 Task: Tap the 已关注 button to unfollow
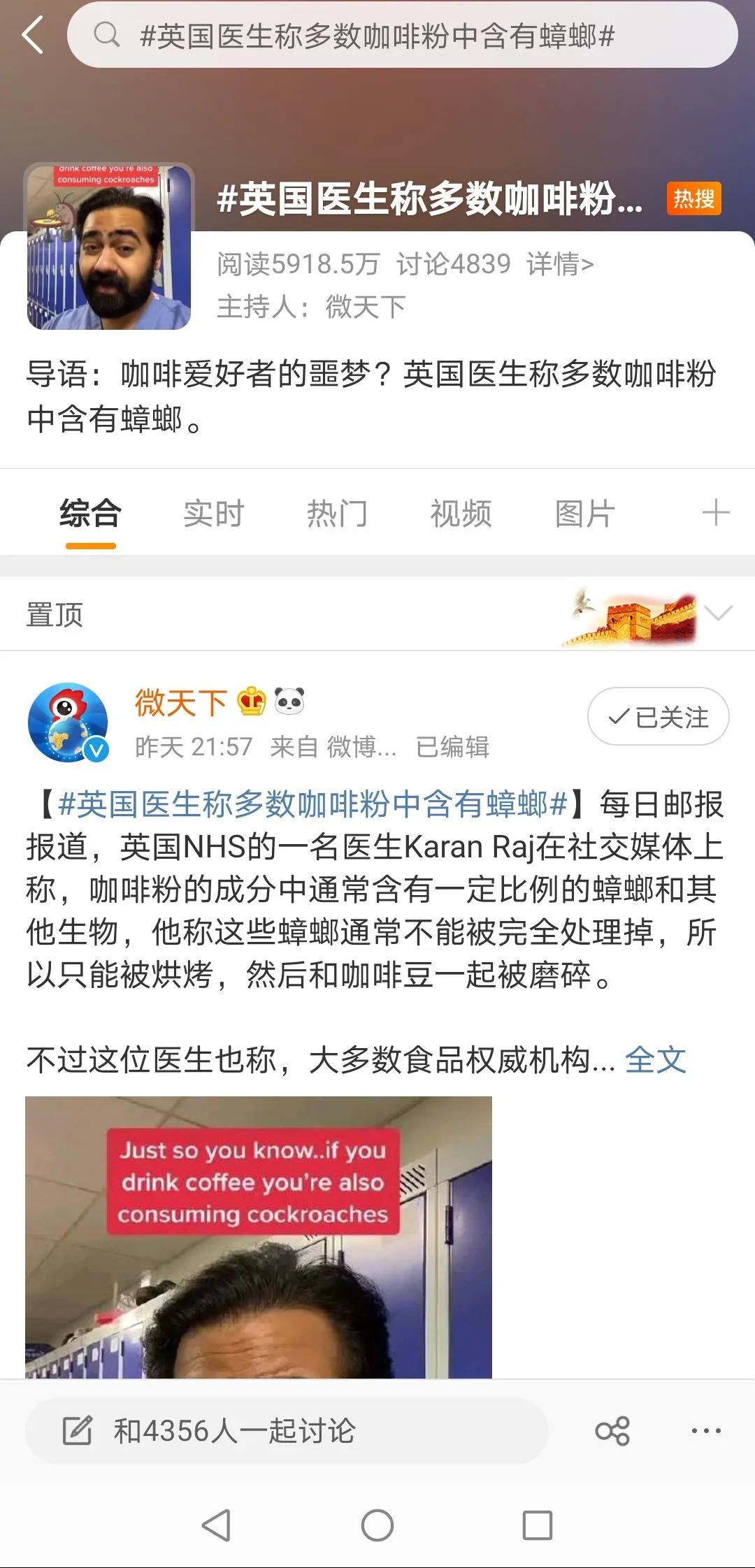tap(658, 717)
